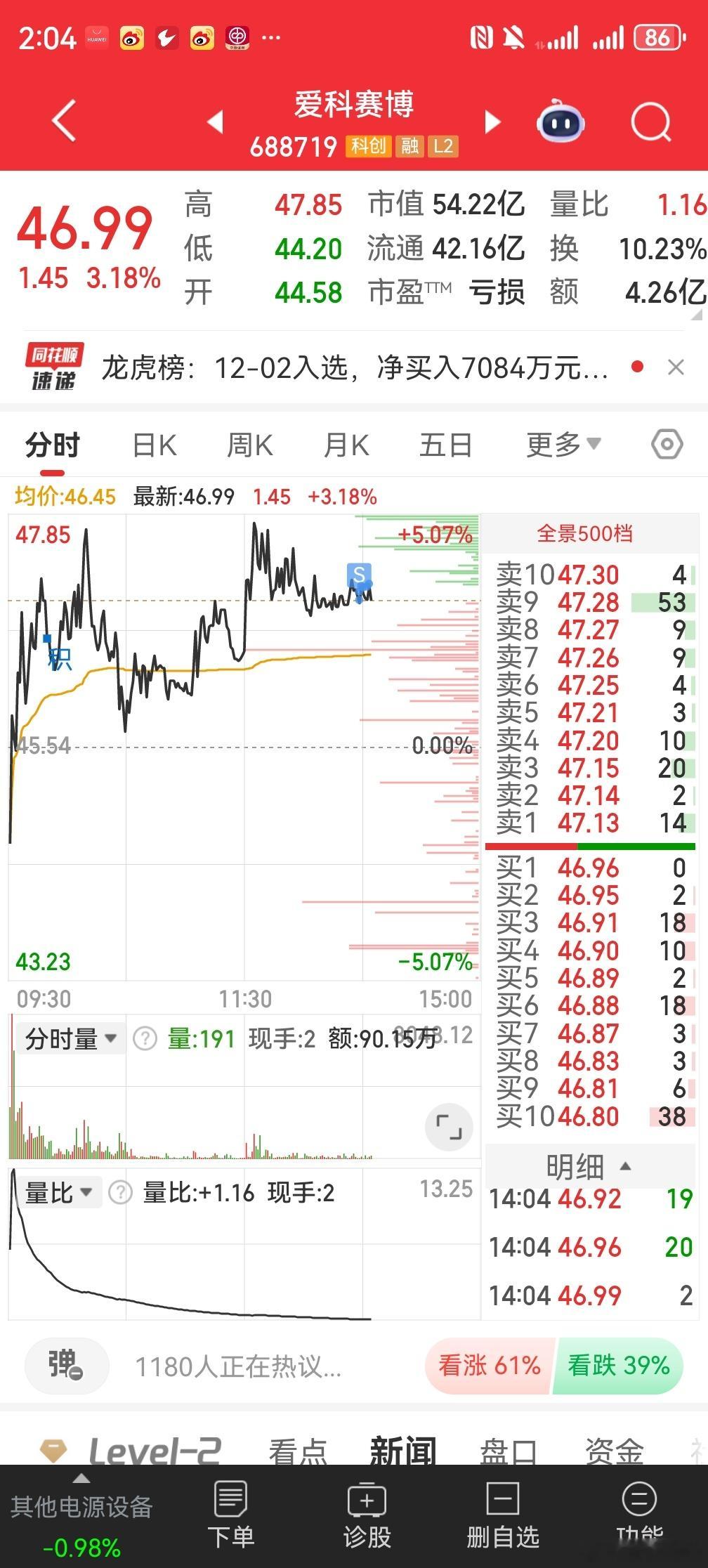The width and height of the screenshot is (708, 1568).
Task: Open the 更多 chart type dropdown
Action: point(562,444)
